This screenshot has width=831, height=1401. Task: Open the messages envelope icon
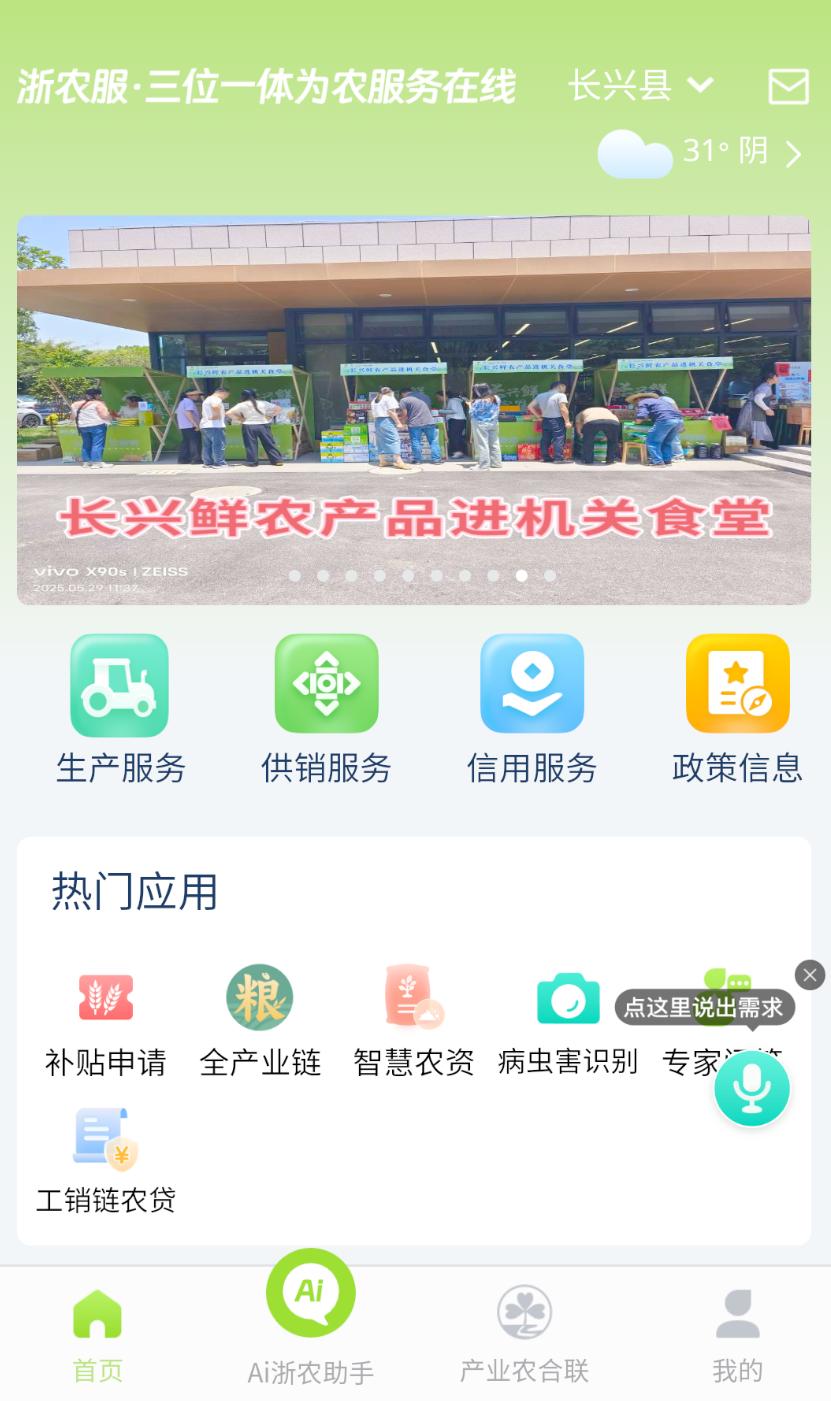coord(788,87)
